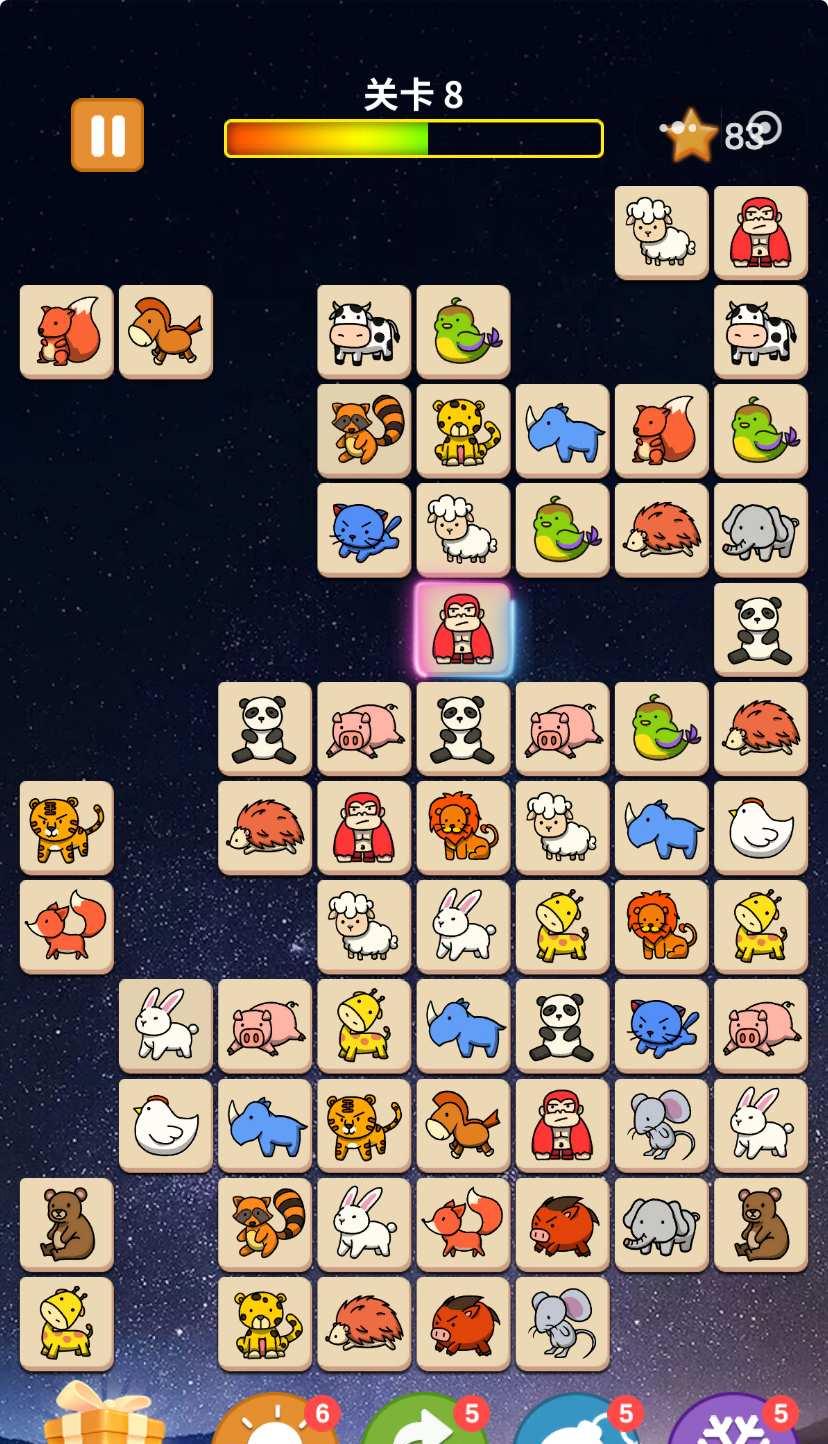Select the horse tile beside the squirrel
Viewport: 828px width, 1444px height.
click(165, 331)
